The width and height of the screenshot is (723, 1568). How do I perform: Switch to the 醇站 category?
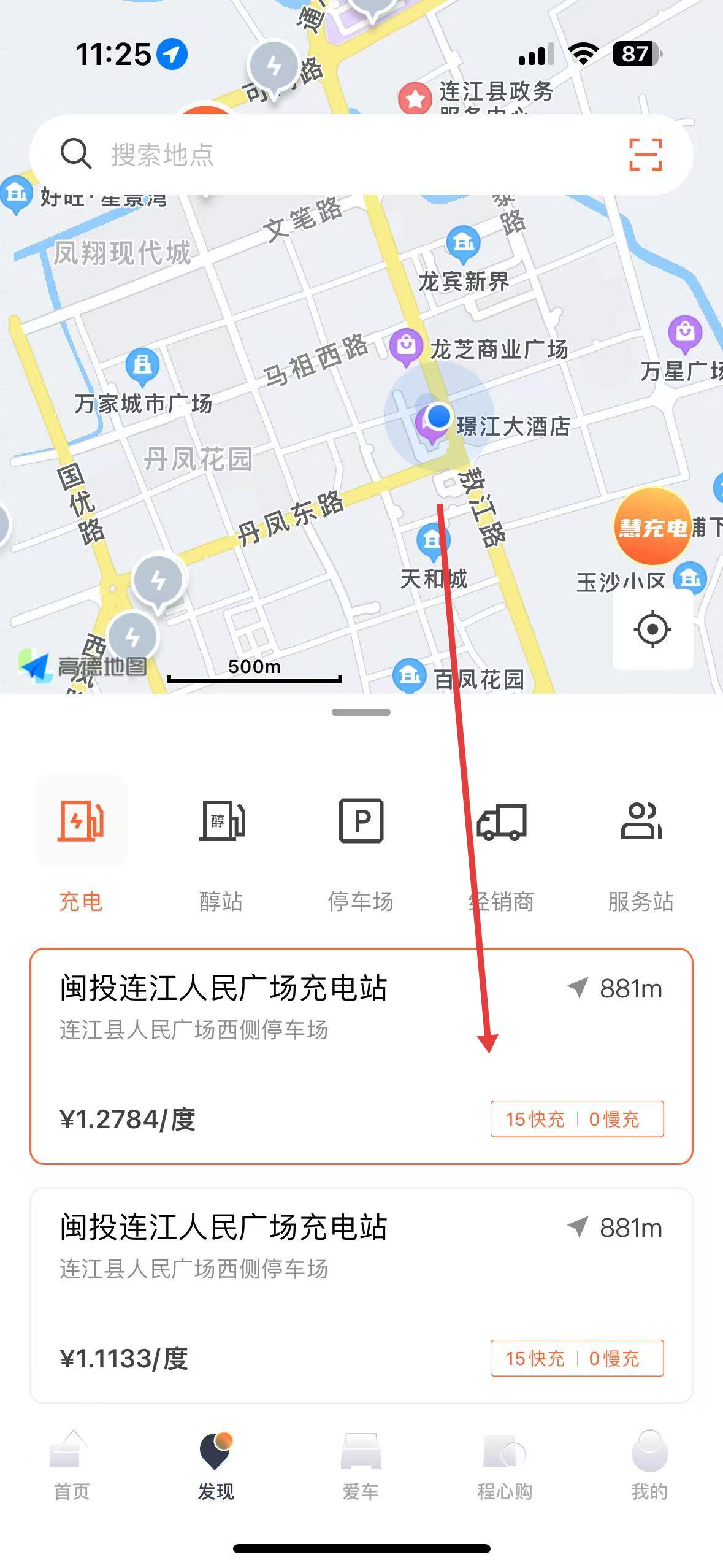coord(221,847)
